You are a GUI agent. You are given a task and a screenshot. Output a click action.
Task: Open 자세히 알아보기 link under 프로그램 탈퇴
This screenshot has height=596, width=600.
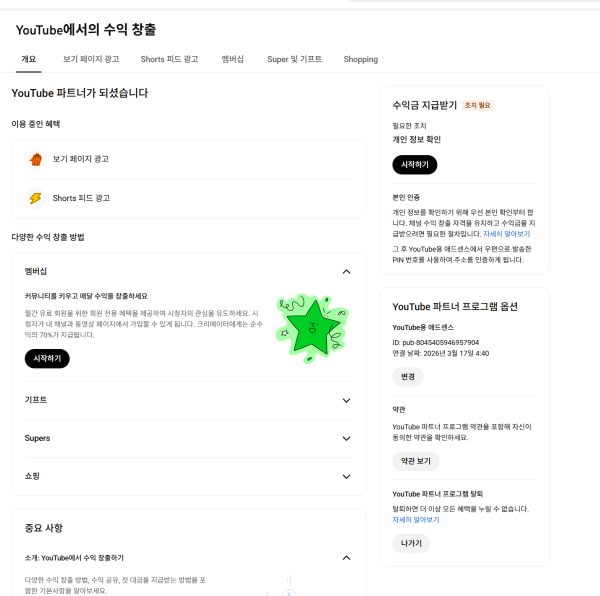point(416,520)
